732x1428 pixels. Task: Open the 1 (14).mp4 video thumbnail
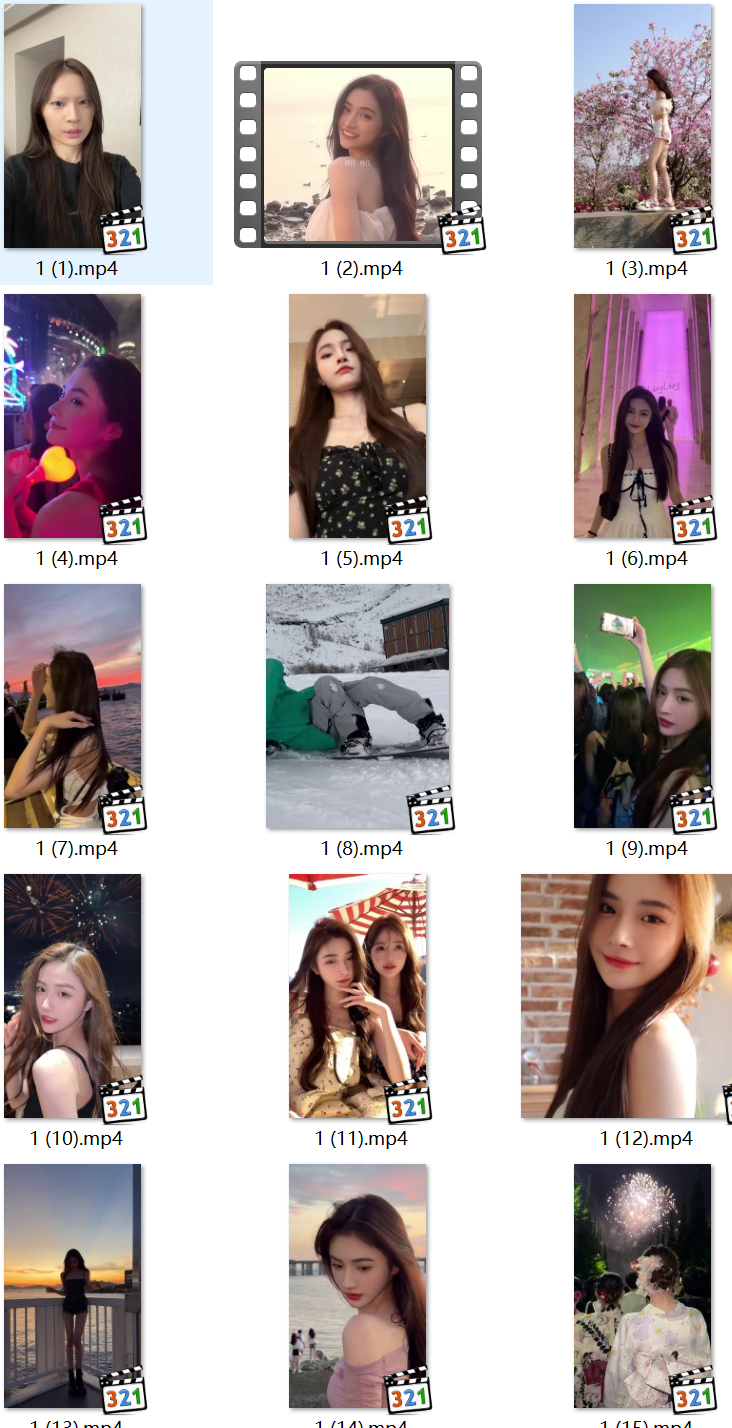[358, 1286]
